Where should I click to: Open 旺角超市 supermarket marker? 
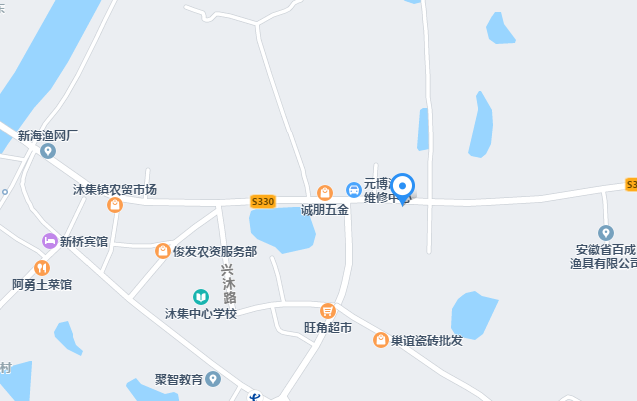click(x=328, y=310)
